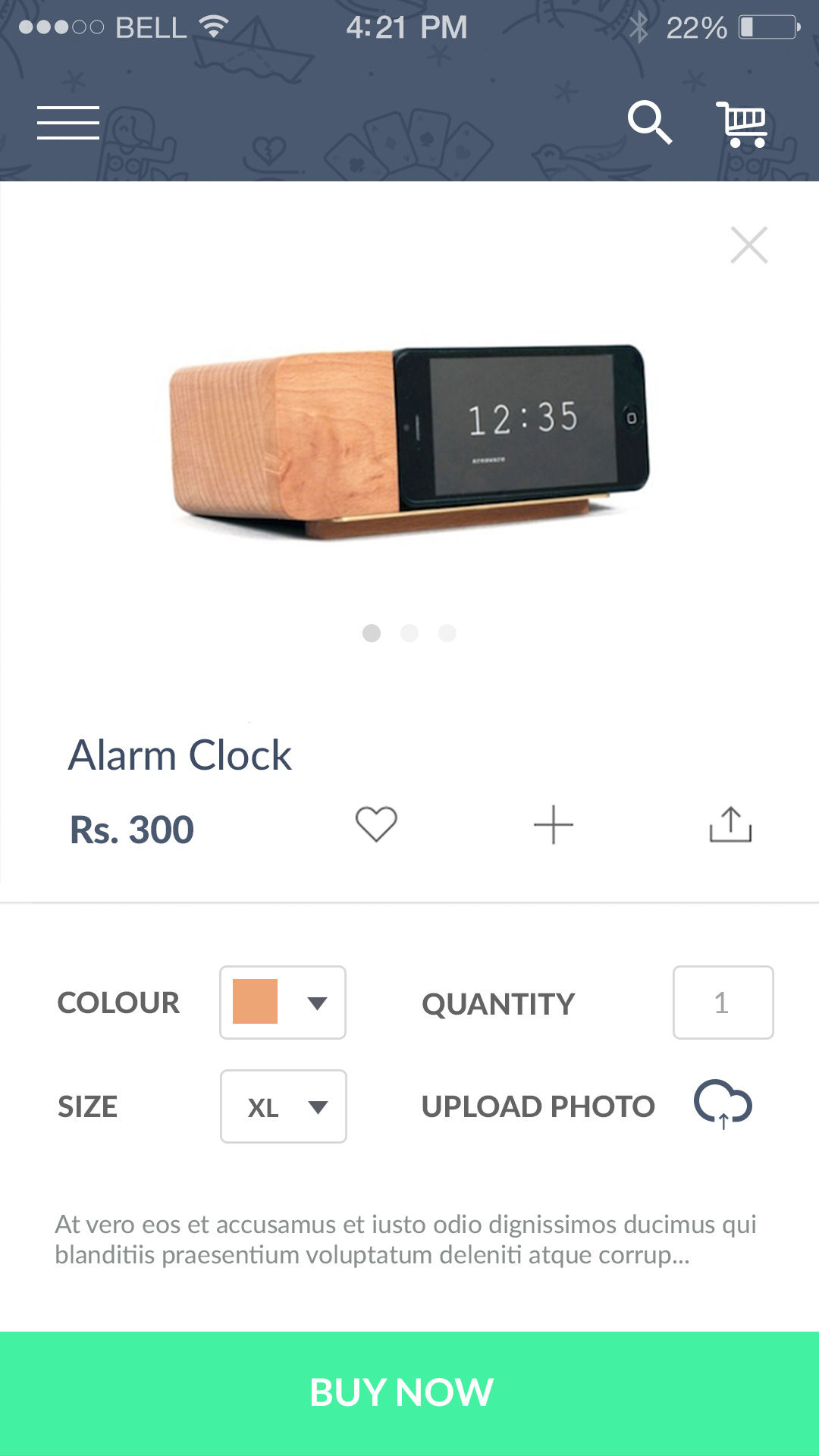
Task: Add Alarm Clock to favorites
Action: [x=376, y=824]
